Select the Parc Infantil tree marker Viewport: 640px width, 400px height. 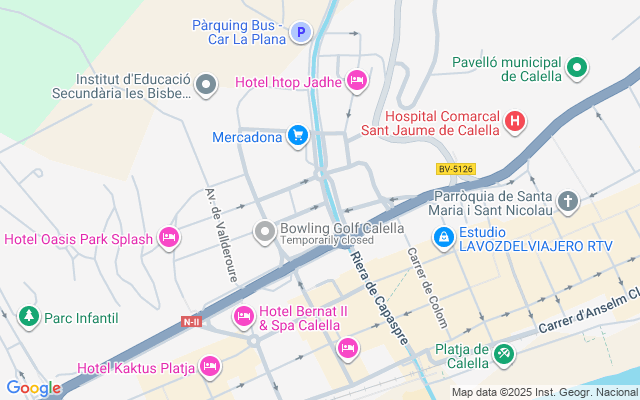click(x=29, y=317)
